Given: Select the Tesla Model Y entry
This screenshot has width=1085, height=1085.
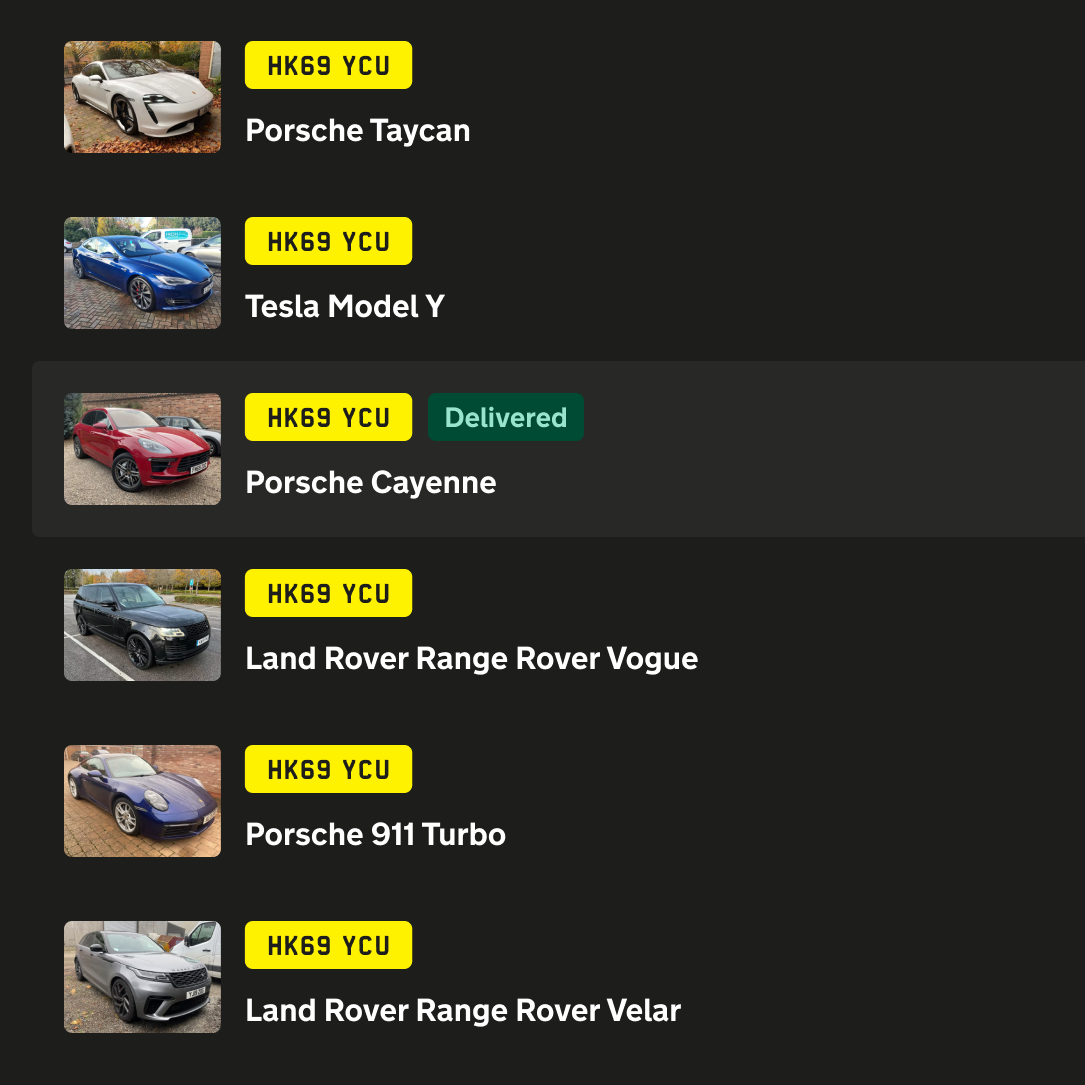Looking at the screenshot, I should pos(345,306).
